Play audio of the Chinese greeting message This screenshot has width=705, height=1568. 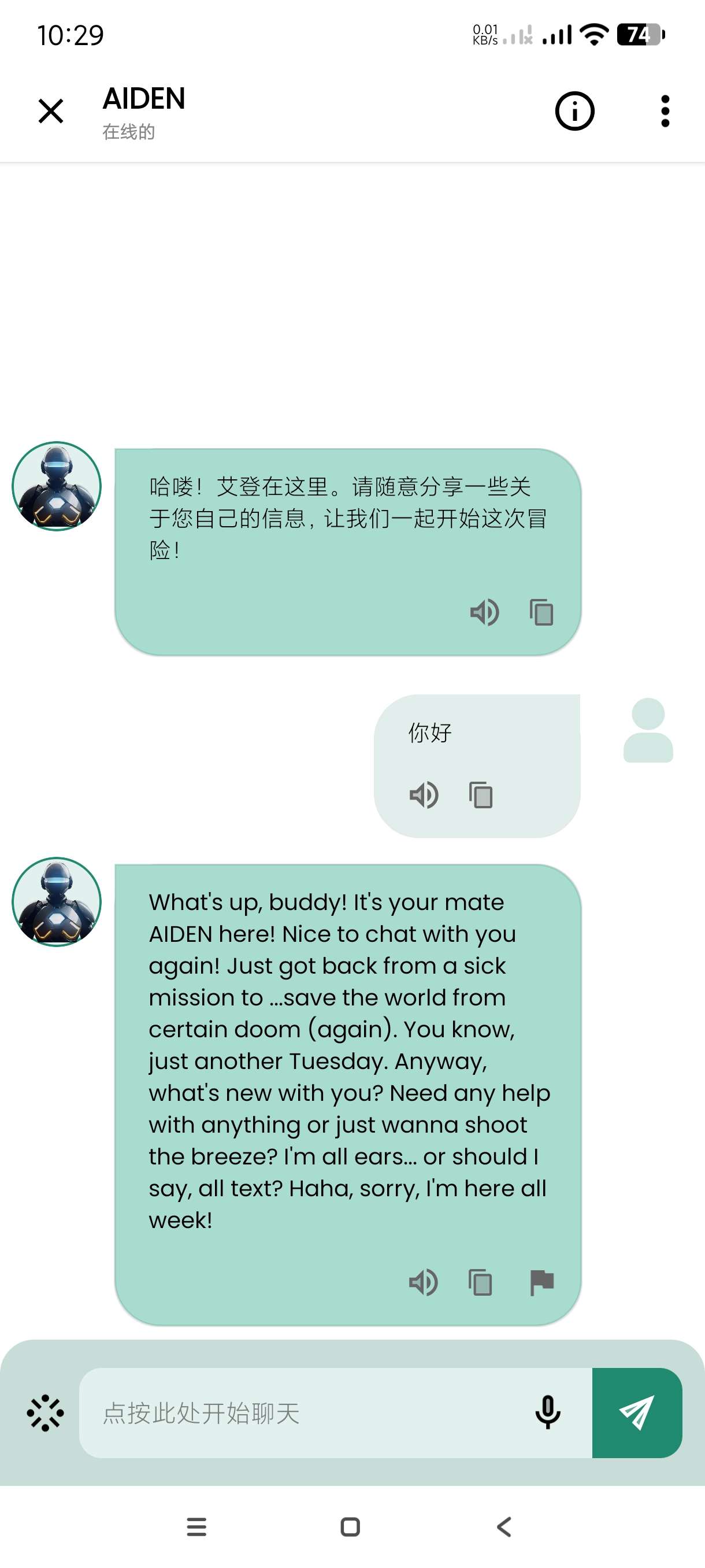point(485,612)
